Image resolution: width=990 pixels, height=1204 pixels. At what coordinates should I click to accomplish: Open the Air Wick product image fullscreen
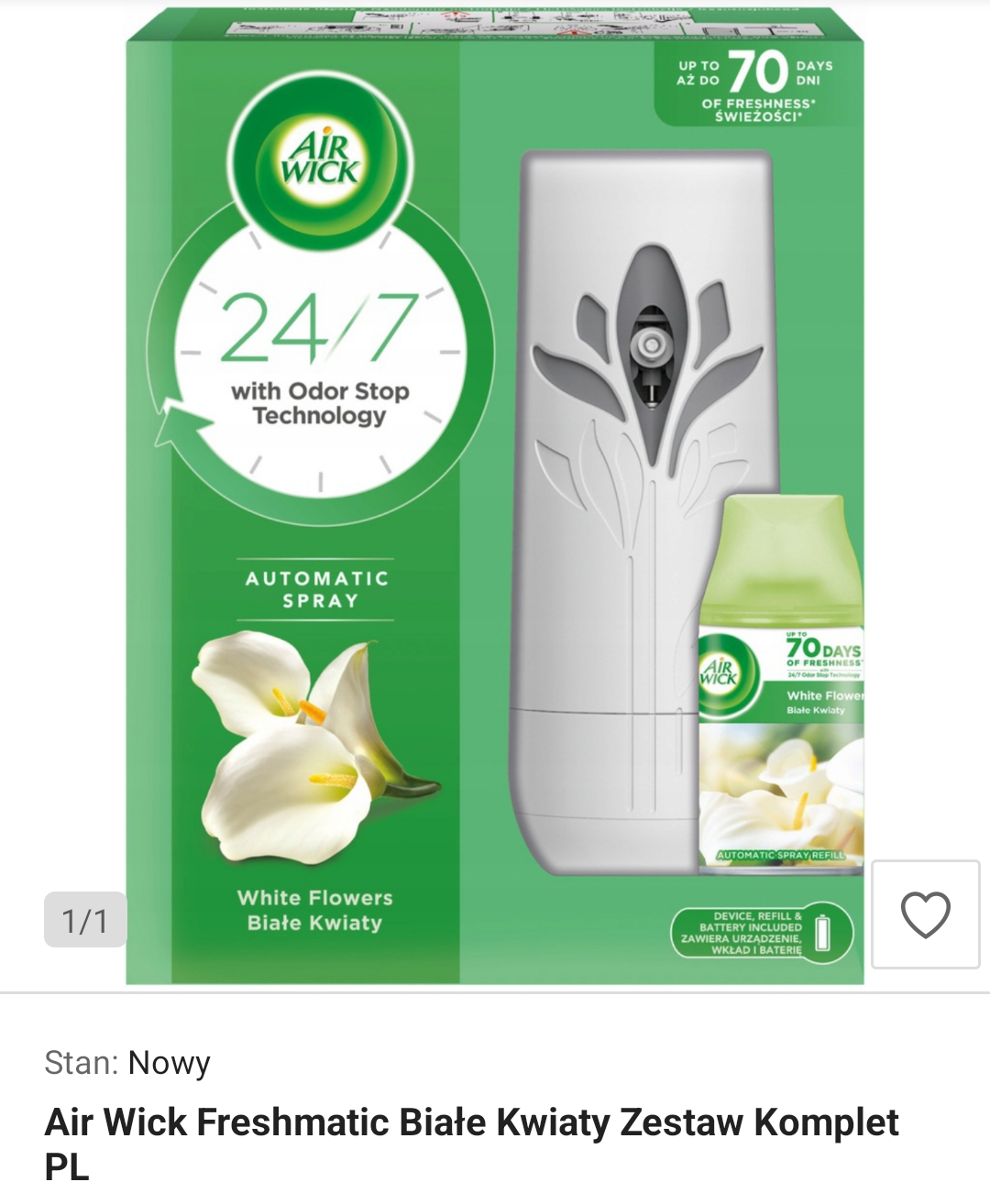[x=495, y=495]
